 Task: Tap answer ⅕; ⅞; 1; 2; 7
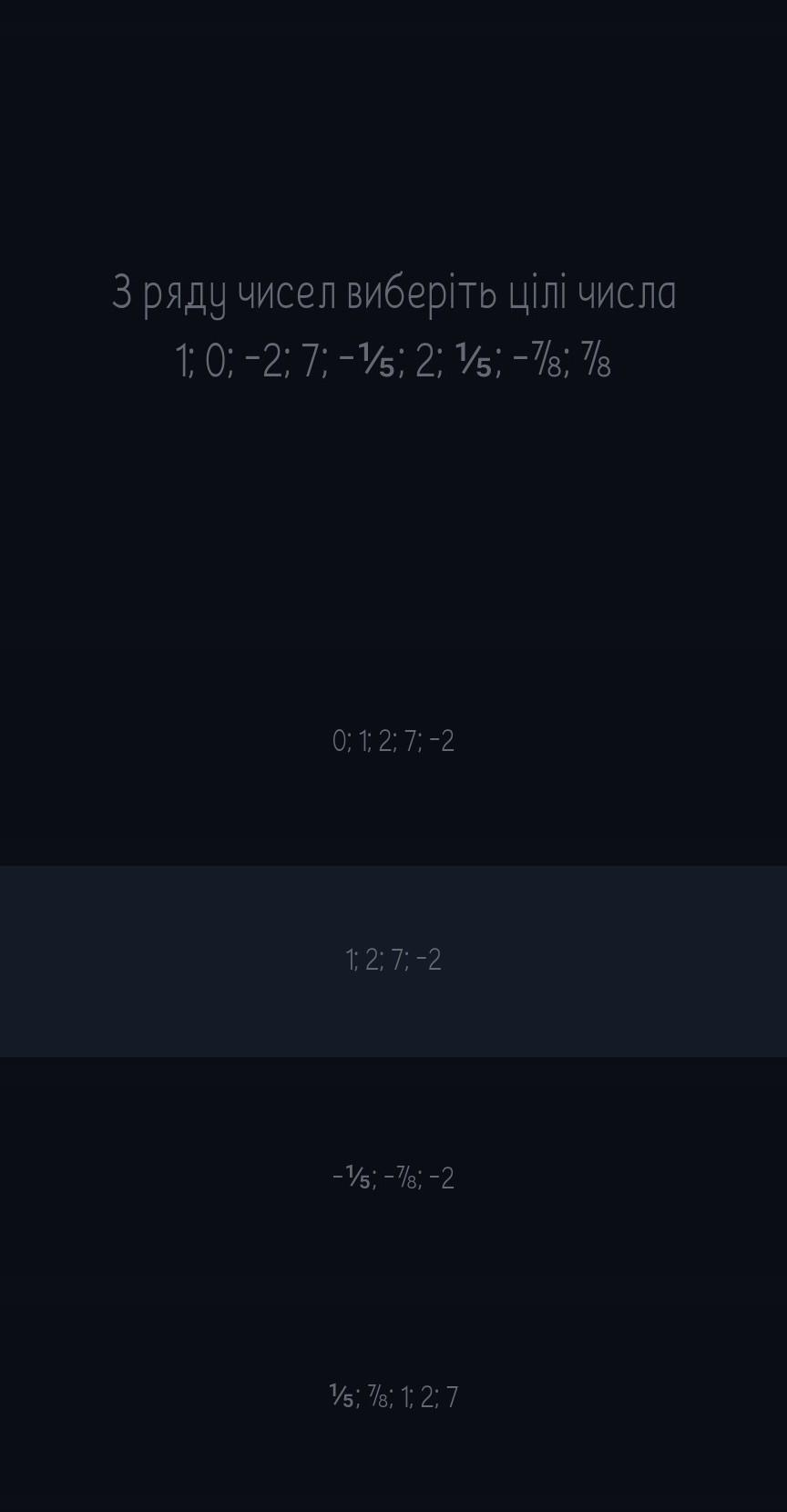[393, 1397]
